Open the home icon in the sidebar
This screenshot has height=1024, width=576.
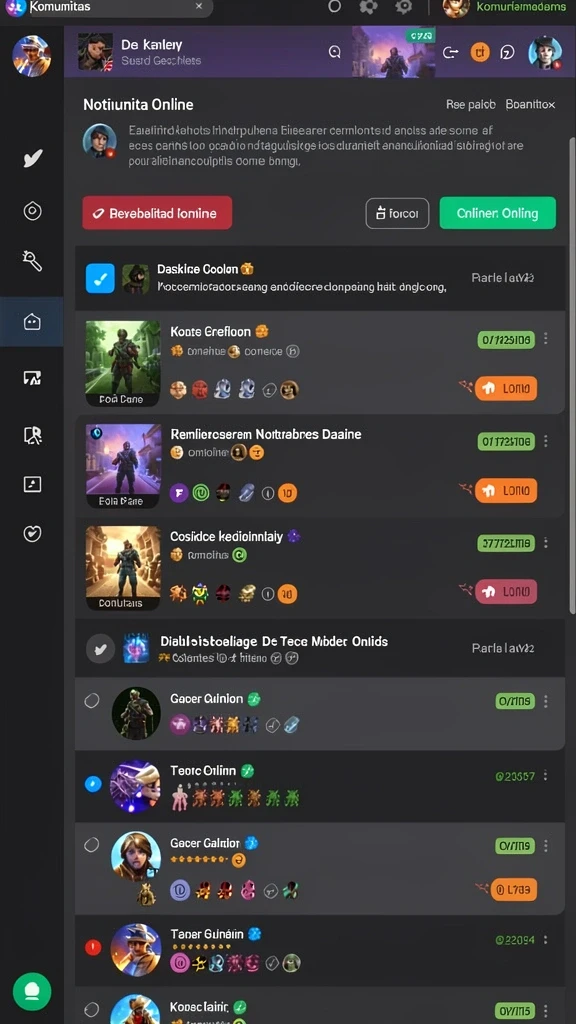coord(32,321)
